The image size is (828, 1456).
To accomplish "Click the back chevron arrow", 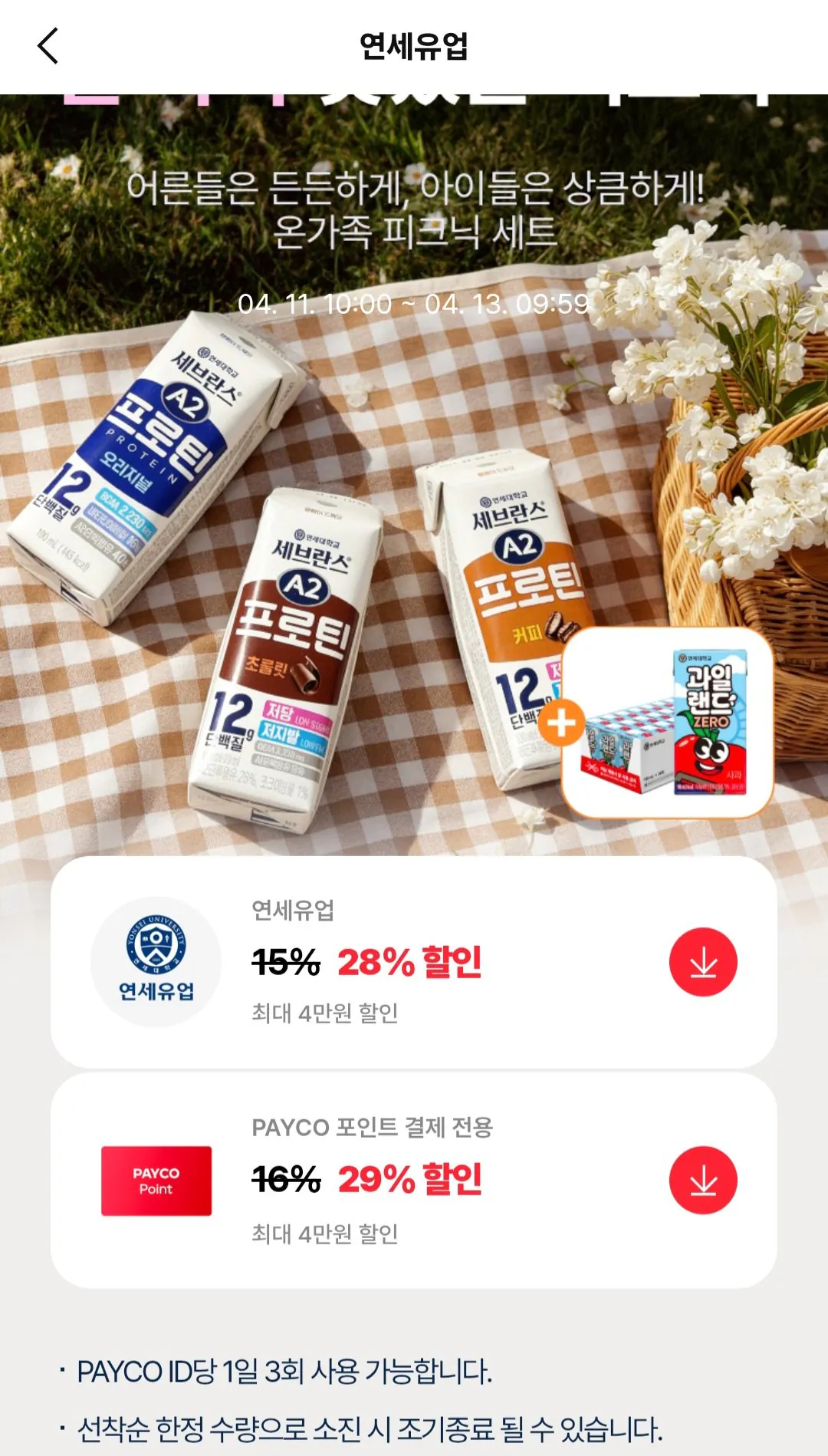I will (x=46, y=45).
